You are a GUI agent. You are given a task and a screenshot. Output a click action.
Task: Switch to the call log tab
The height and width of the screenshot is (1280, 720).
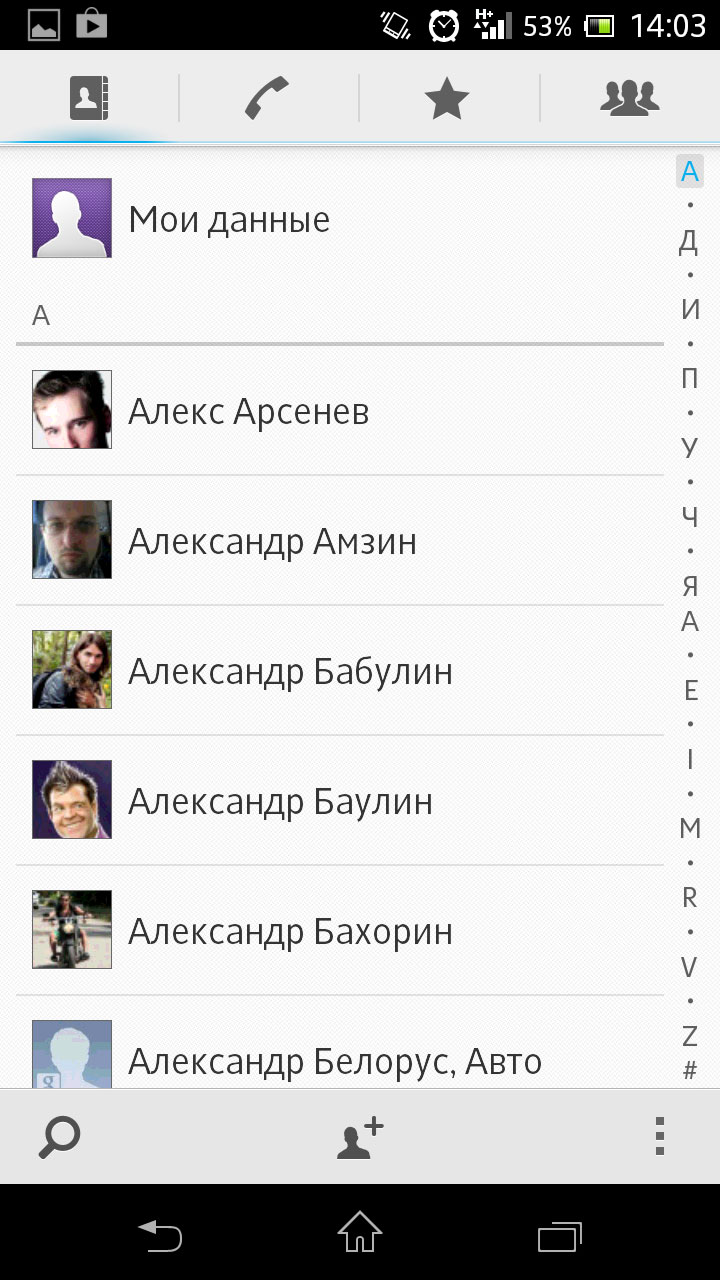coord(268,98)
